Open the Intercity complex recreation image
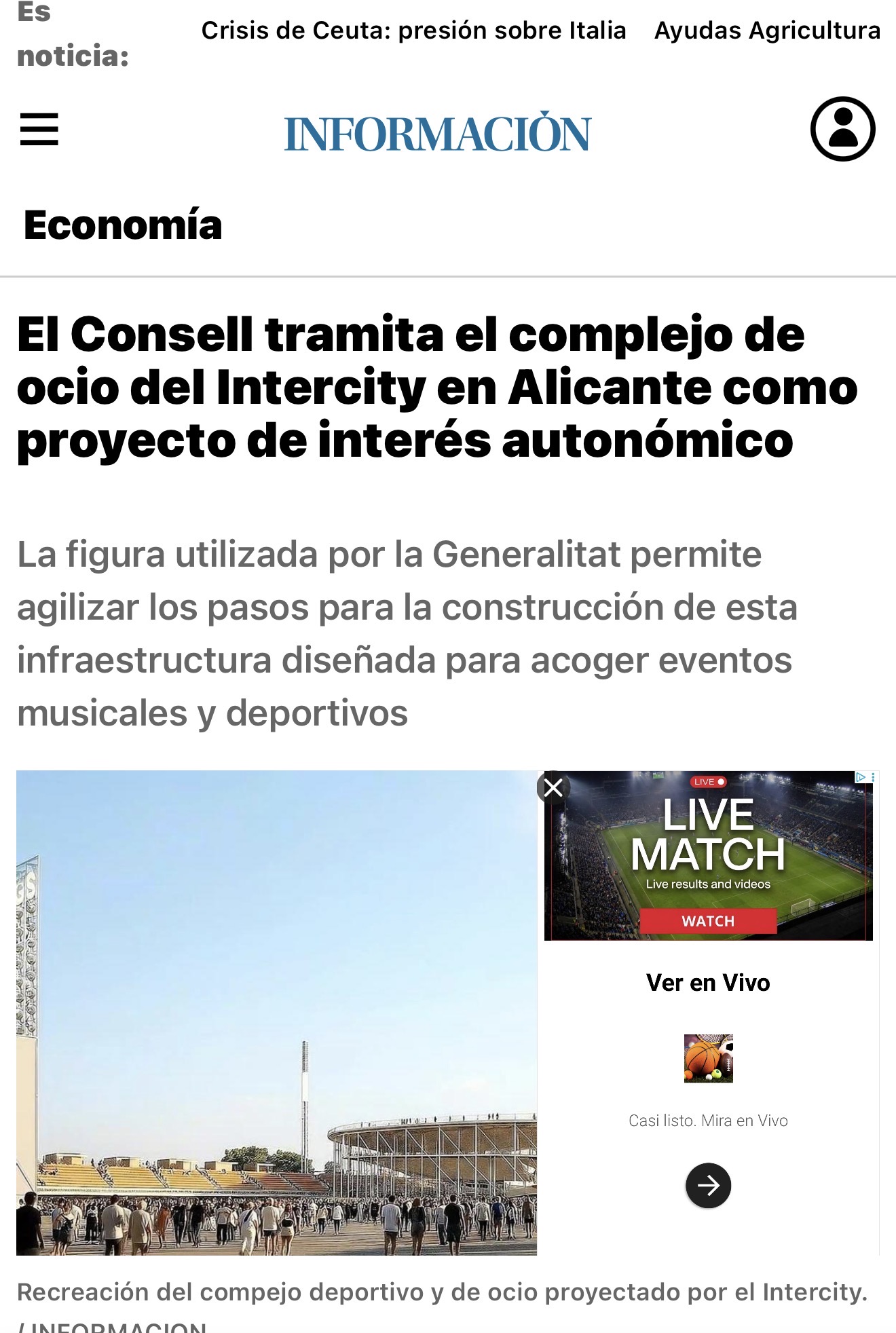 [x=277, y=1013]
